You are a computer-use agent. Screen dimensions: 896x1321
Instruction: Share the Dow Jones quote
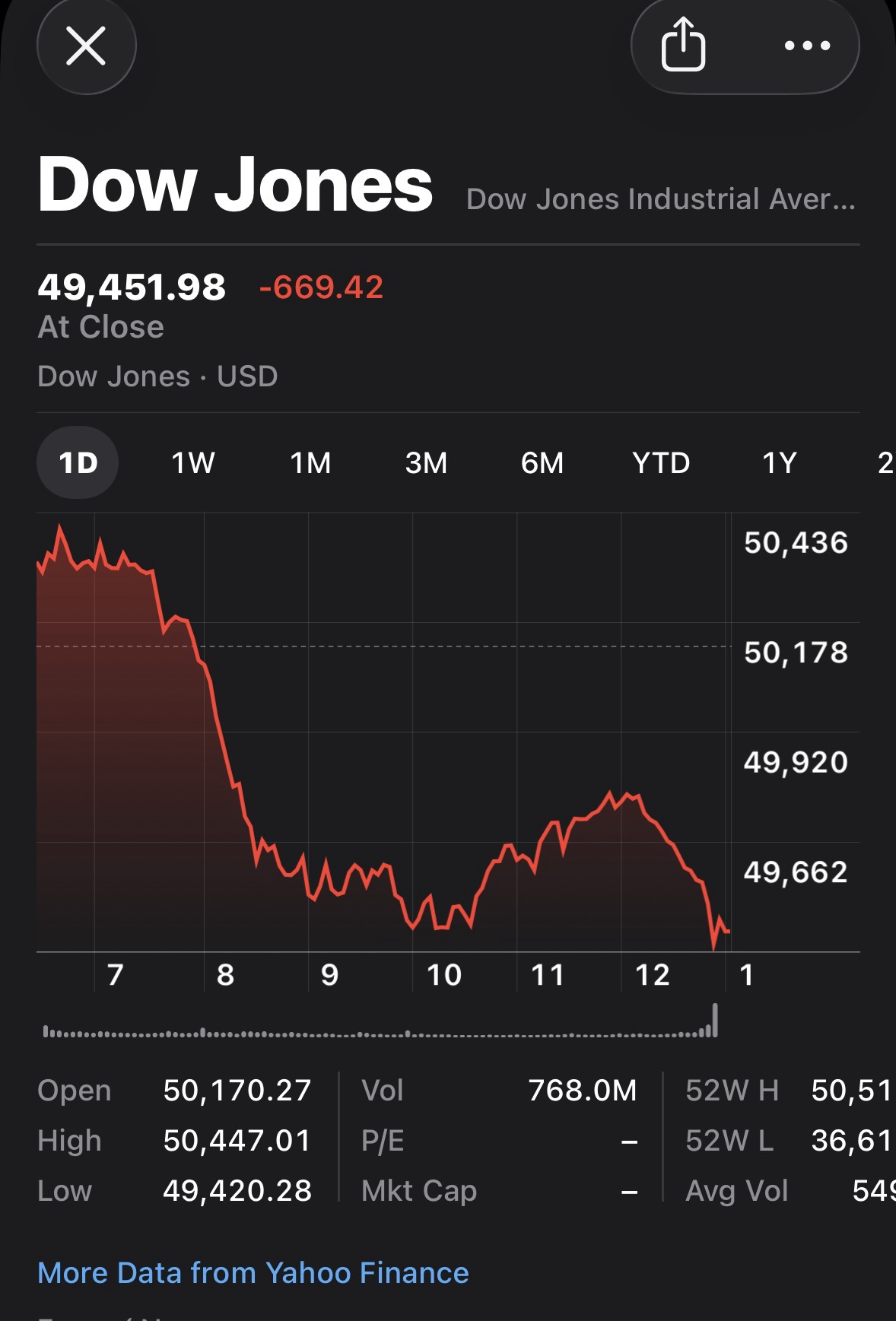tap(683, 46)
